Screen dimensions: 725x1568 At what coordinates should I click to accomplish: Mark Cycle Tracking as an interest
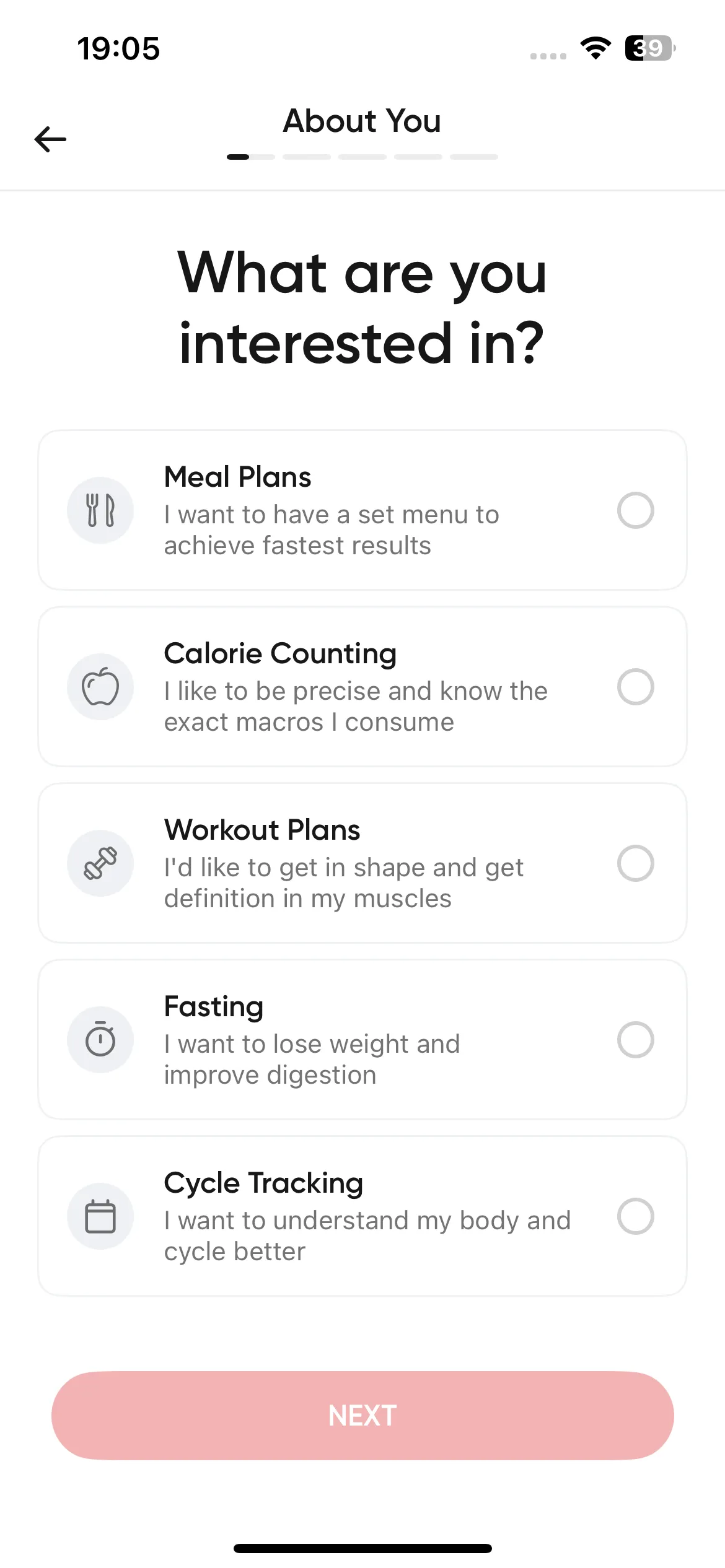point(362,1216)
